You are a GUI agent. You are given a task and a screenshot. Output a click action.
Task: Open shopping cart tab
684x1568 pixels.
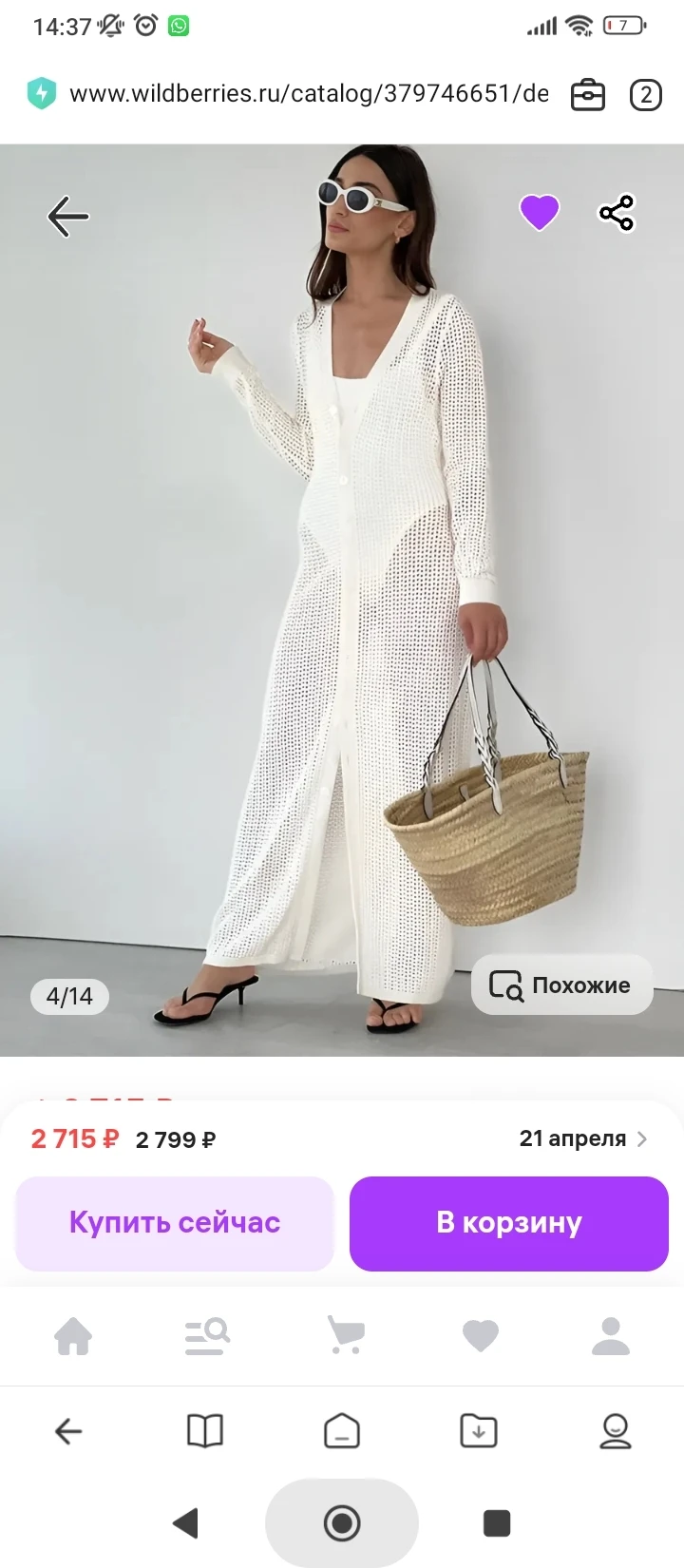pos(345,1335)
